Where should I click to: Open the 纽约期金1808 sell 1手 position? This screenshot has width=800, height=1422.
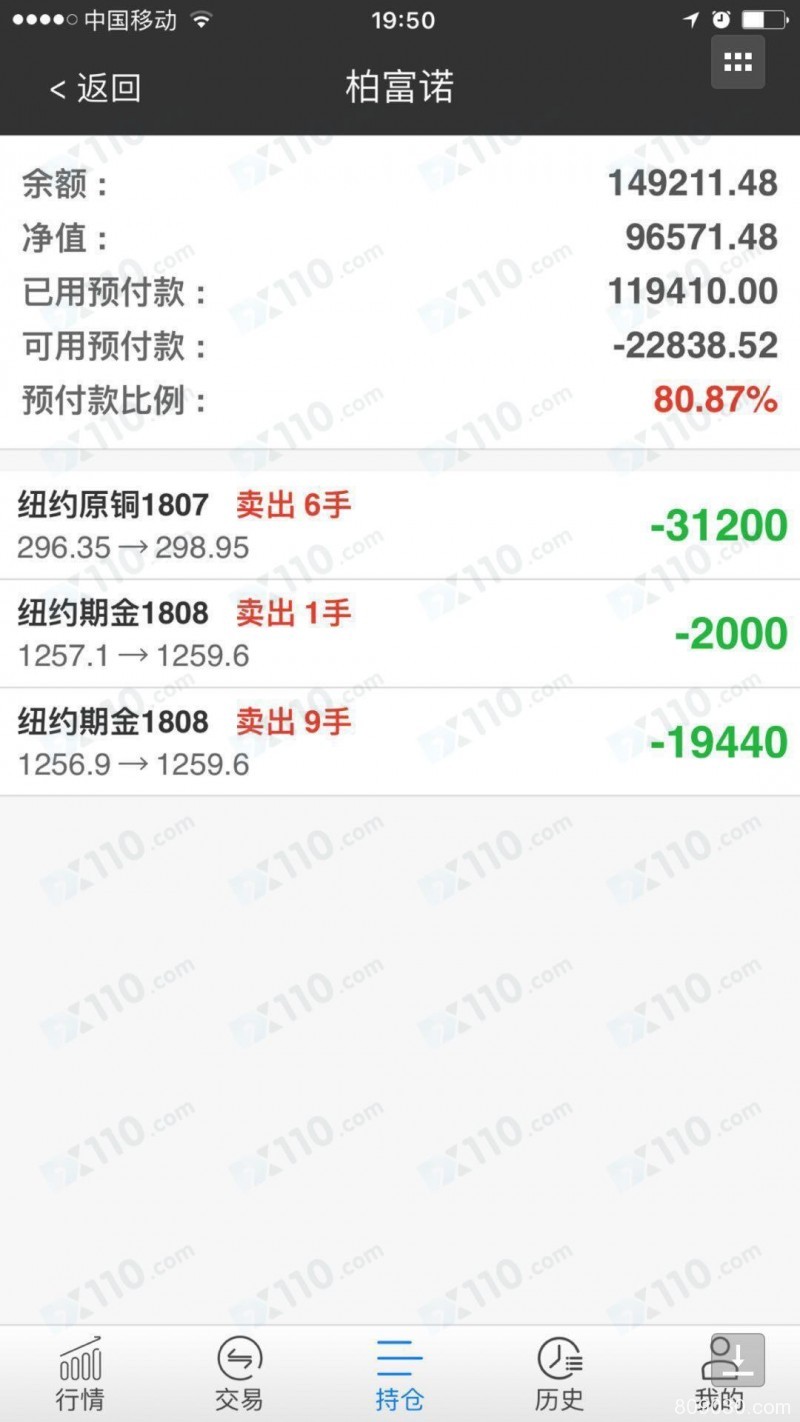point(400,633)
